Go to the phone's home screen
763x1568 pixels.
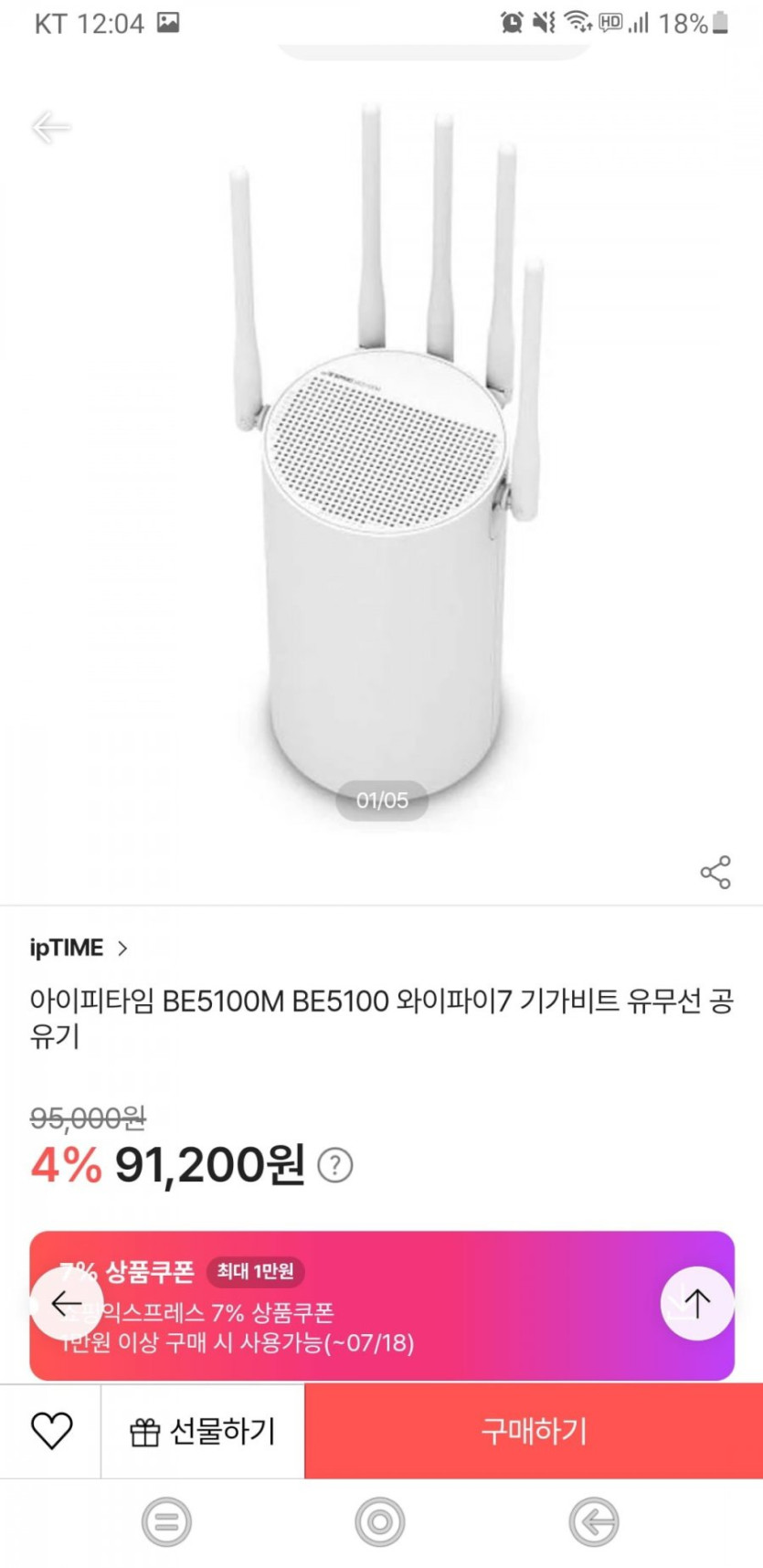(x=380, y=1522)
